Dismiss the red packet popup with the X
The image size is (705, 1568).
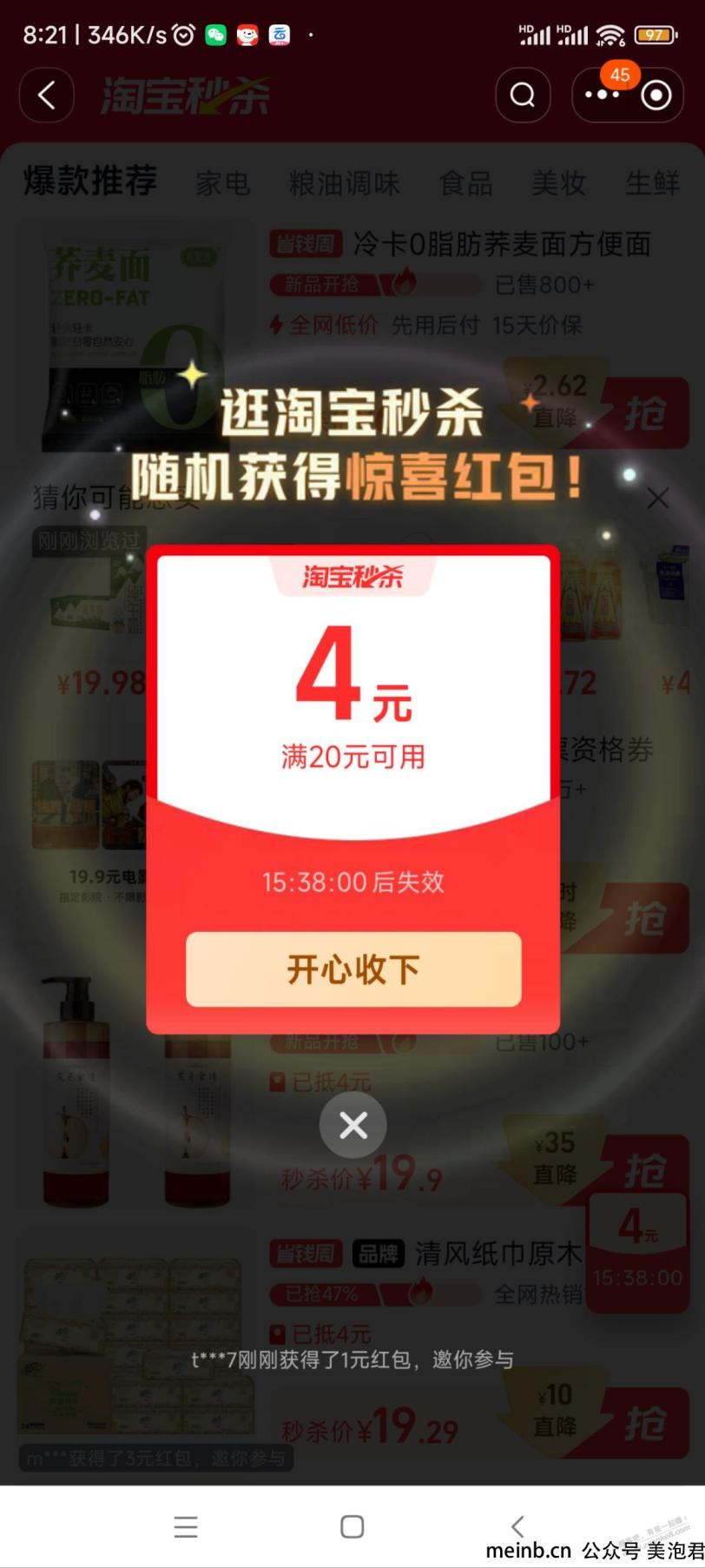tap(352, 1125)
